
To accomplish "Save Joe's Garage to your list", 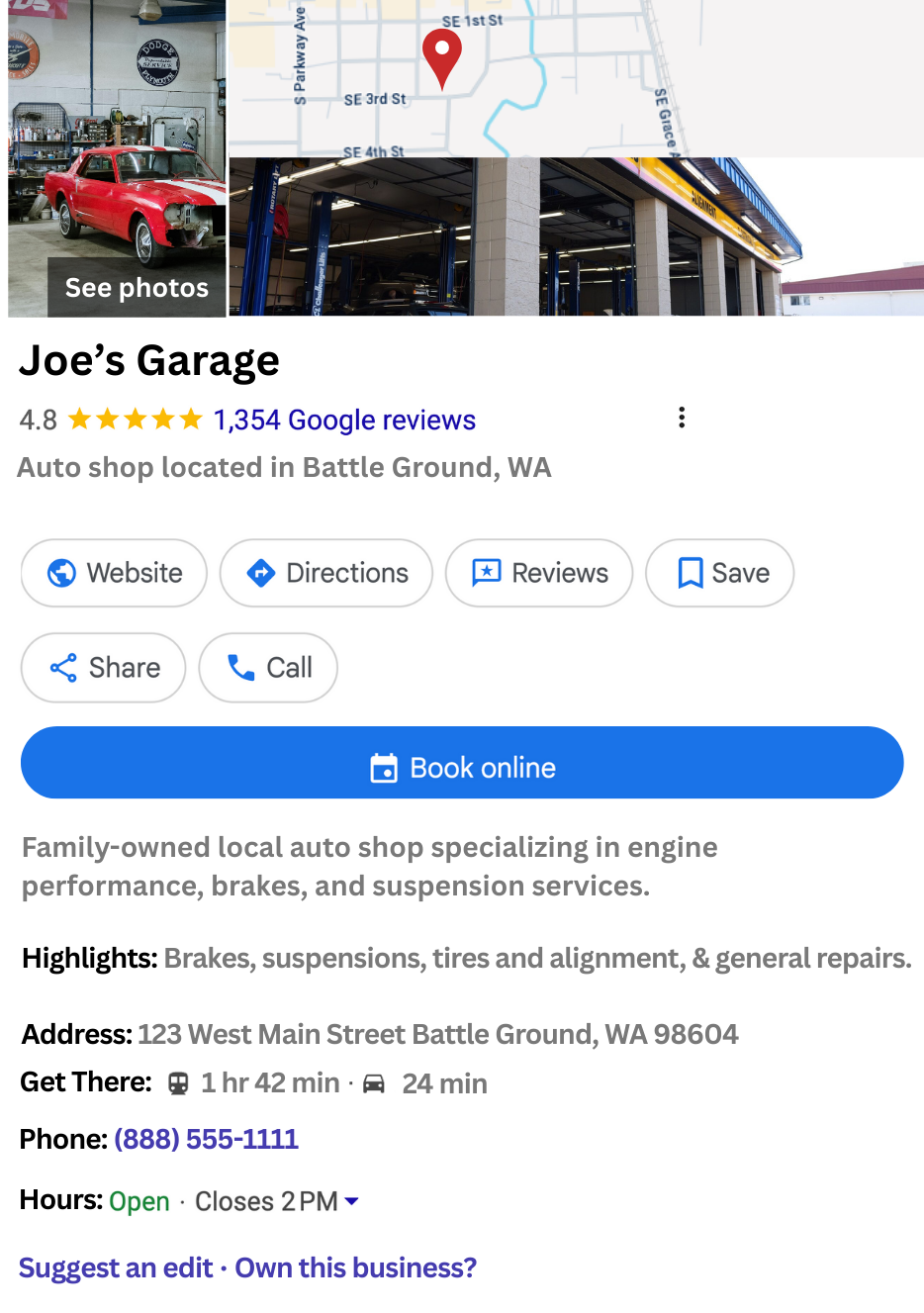I will [x=719, y=573].
